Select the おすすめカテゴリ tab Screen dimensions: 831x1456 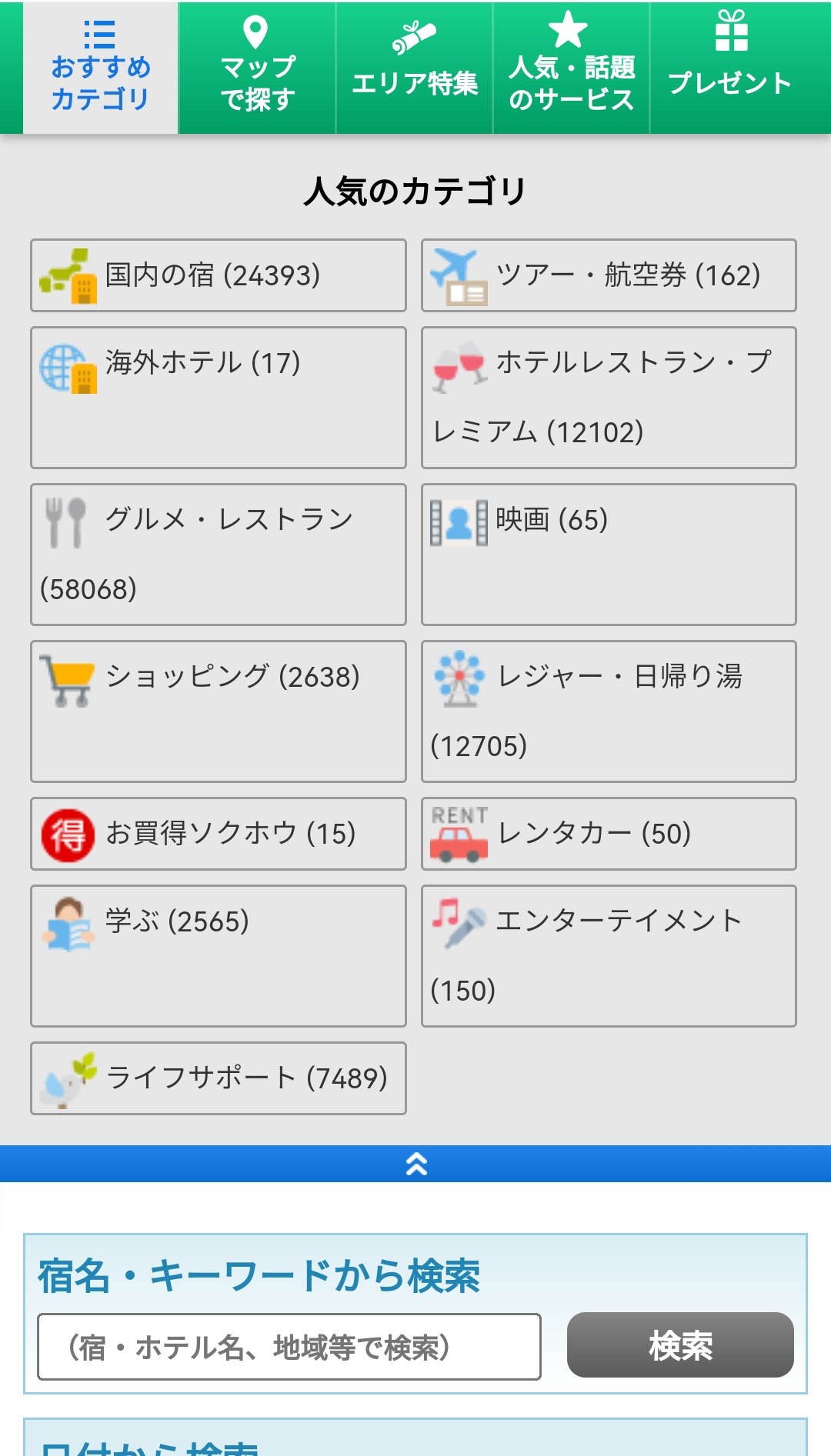(x=100, y=69)
